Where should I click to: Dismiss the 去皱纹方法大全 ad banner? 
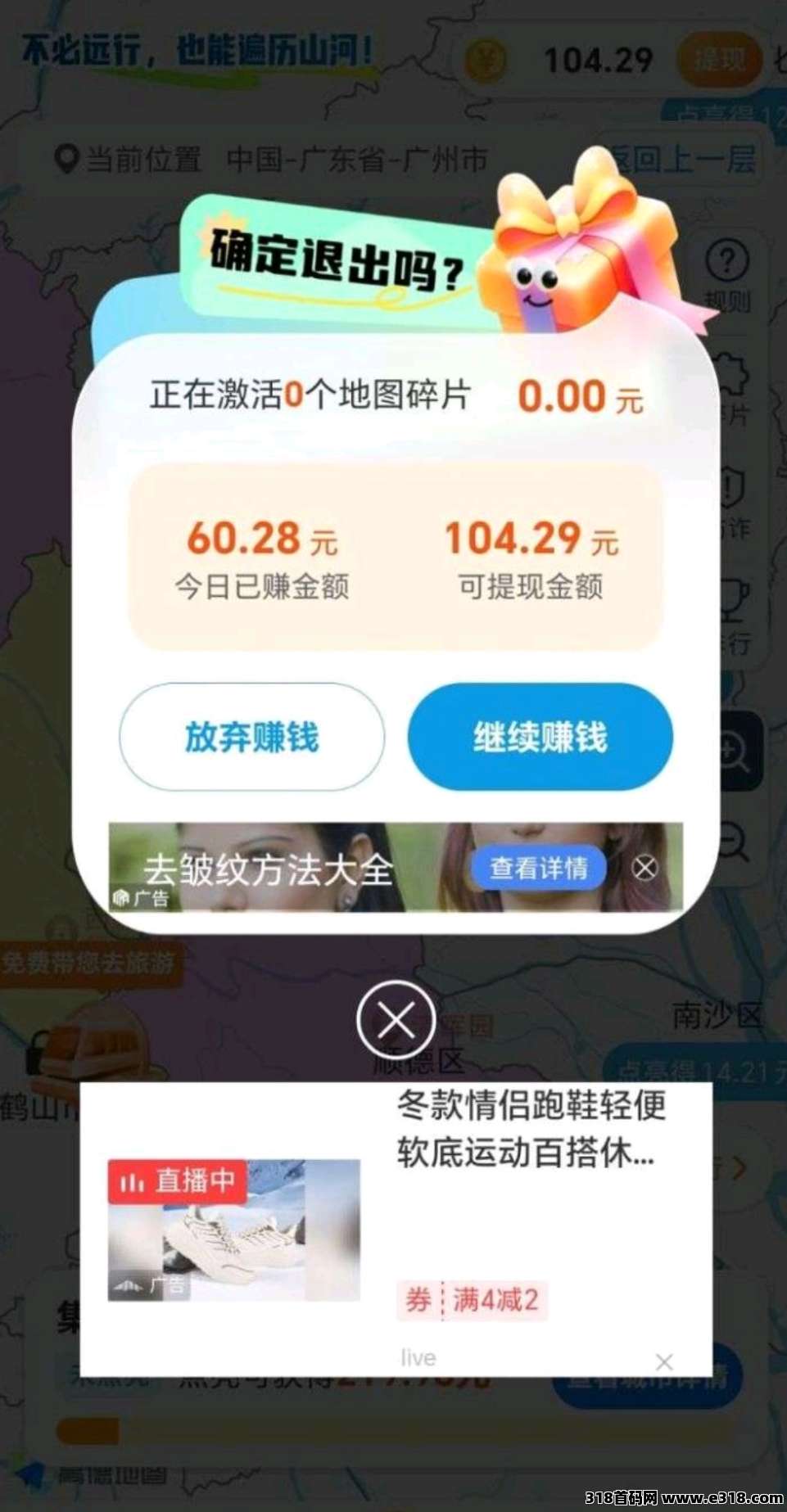pyautogui.click(x=645, y=868)
